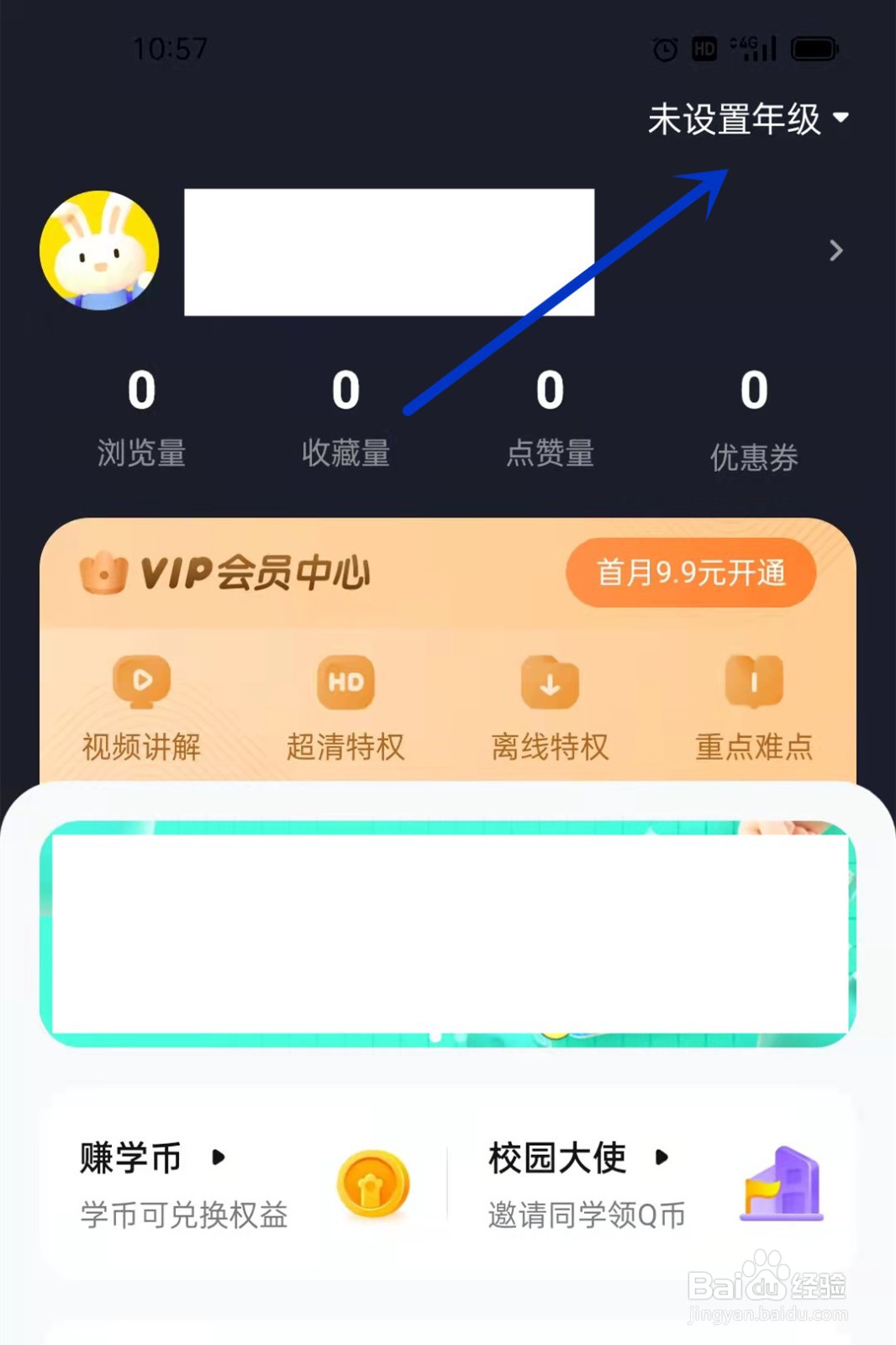
Task: Open 超清特权 HD privilege icon
Action: (345, 681)
